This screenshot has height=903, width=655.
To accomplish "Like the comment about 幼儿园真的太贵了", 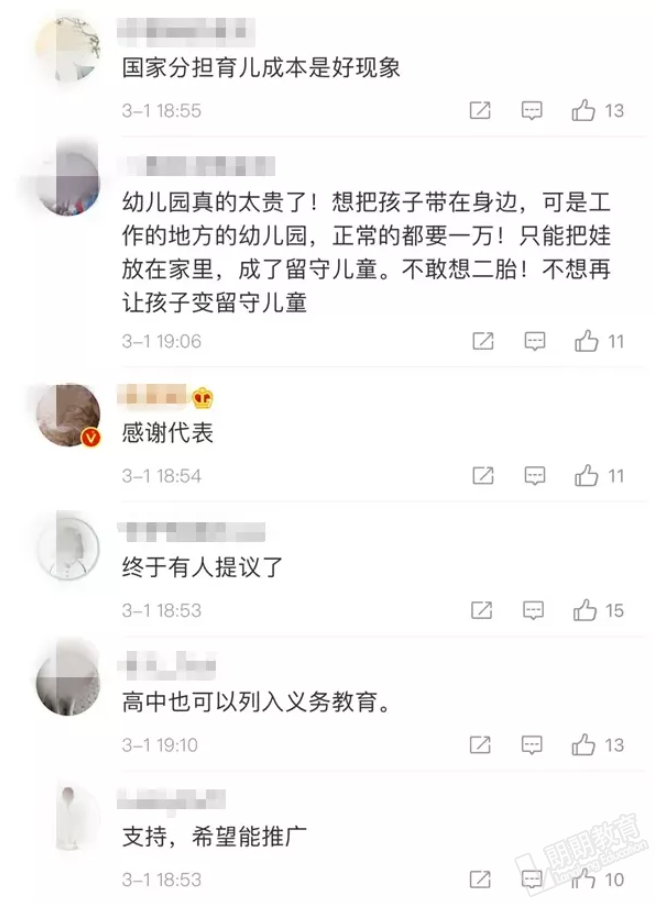I will [x=586, y=342].
